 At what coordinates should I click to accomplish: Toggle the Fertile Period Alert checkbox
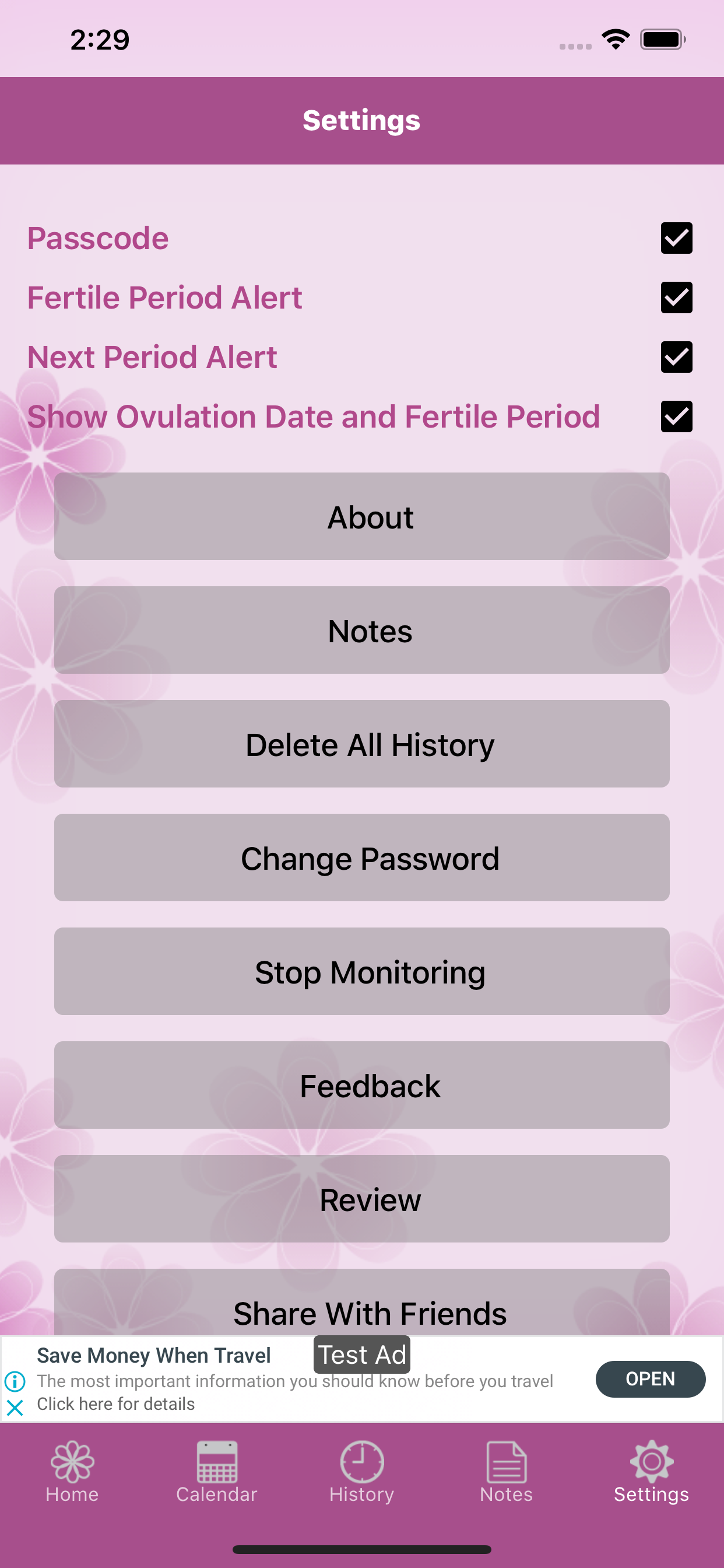(x=676, y=299)
